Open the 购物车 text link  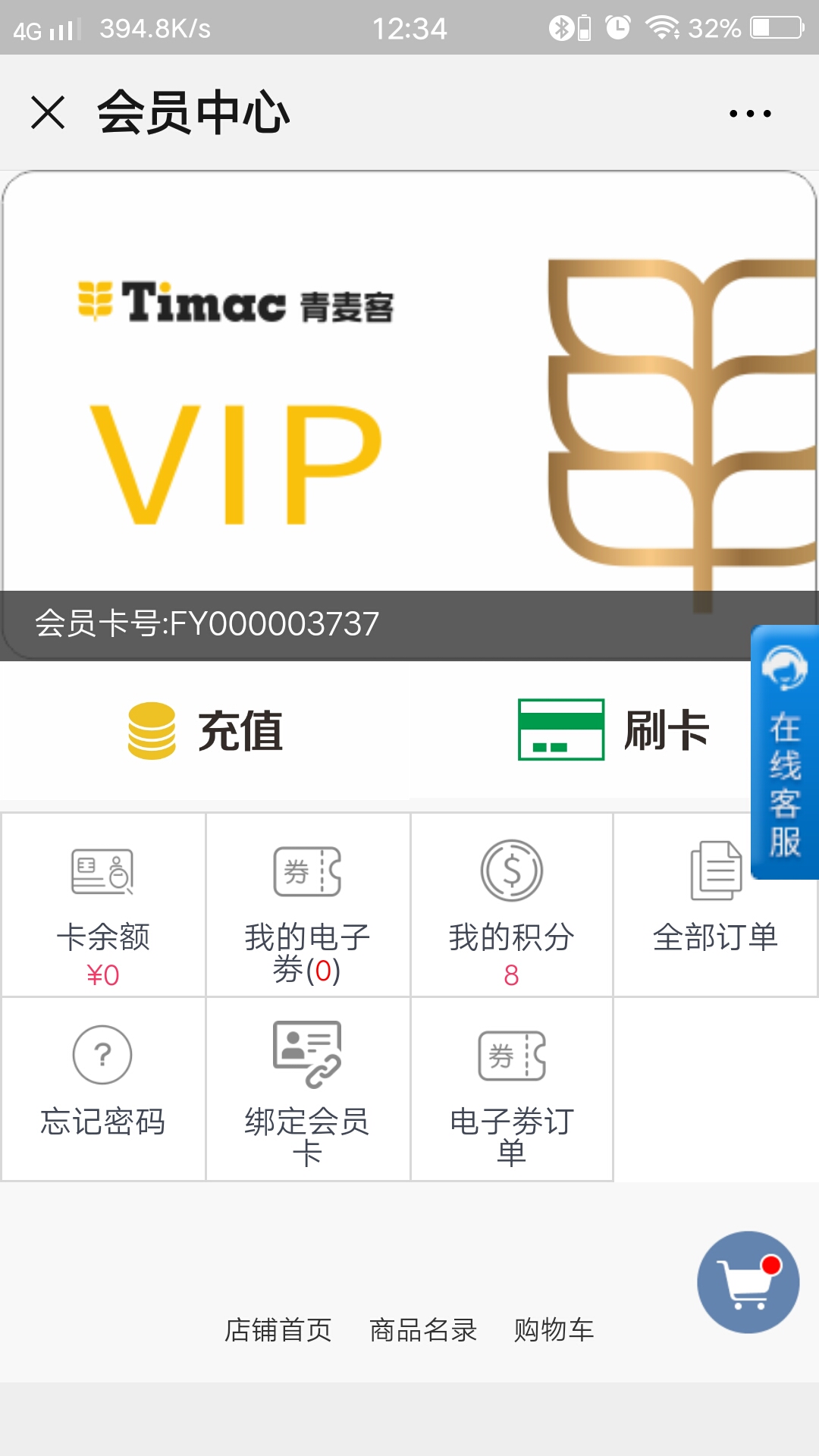point(554,1329)
